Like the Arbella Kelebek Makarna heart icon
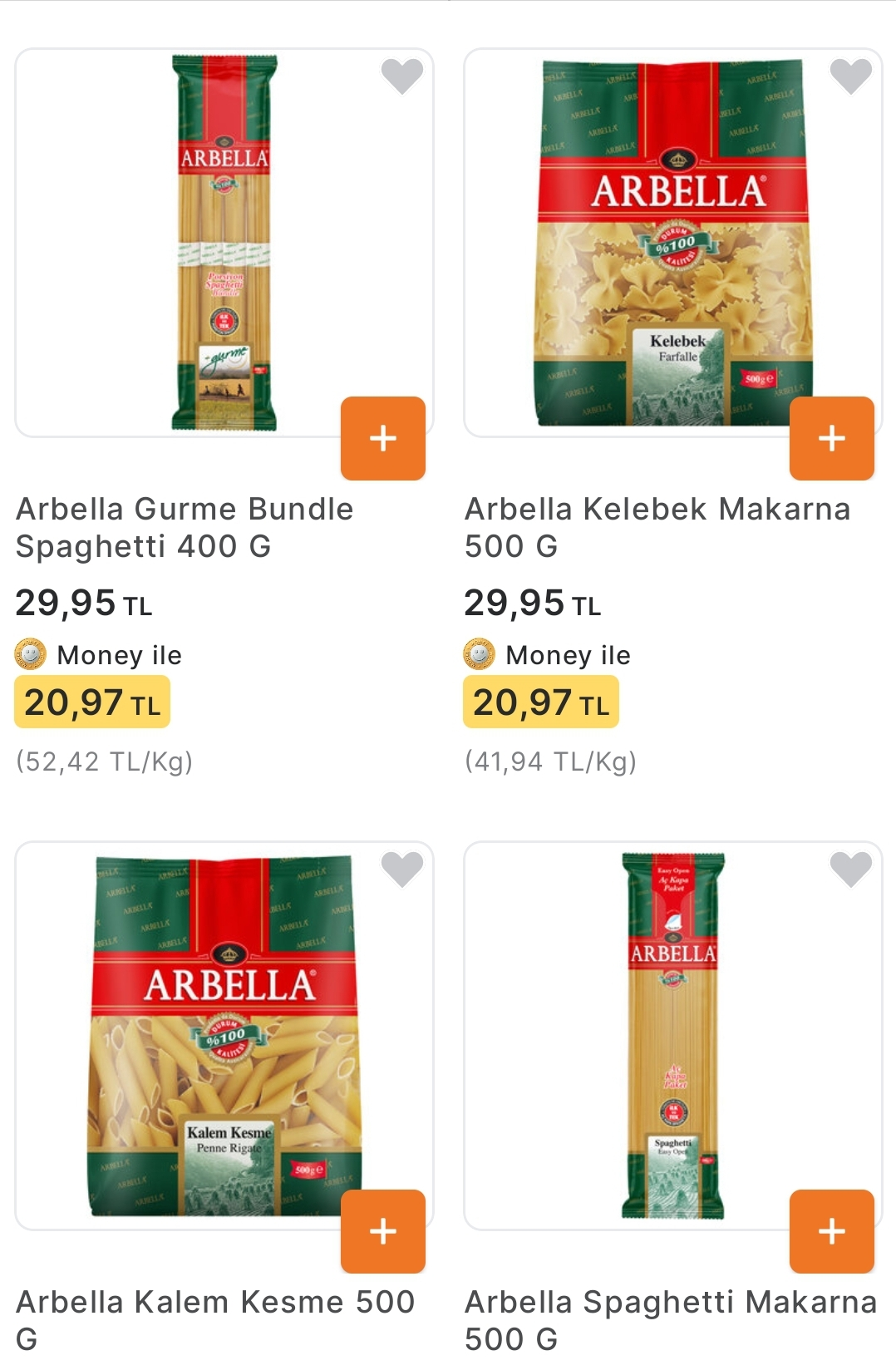 tap(851, 76)
